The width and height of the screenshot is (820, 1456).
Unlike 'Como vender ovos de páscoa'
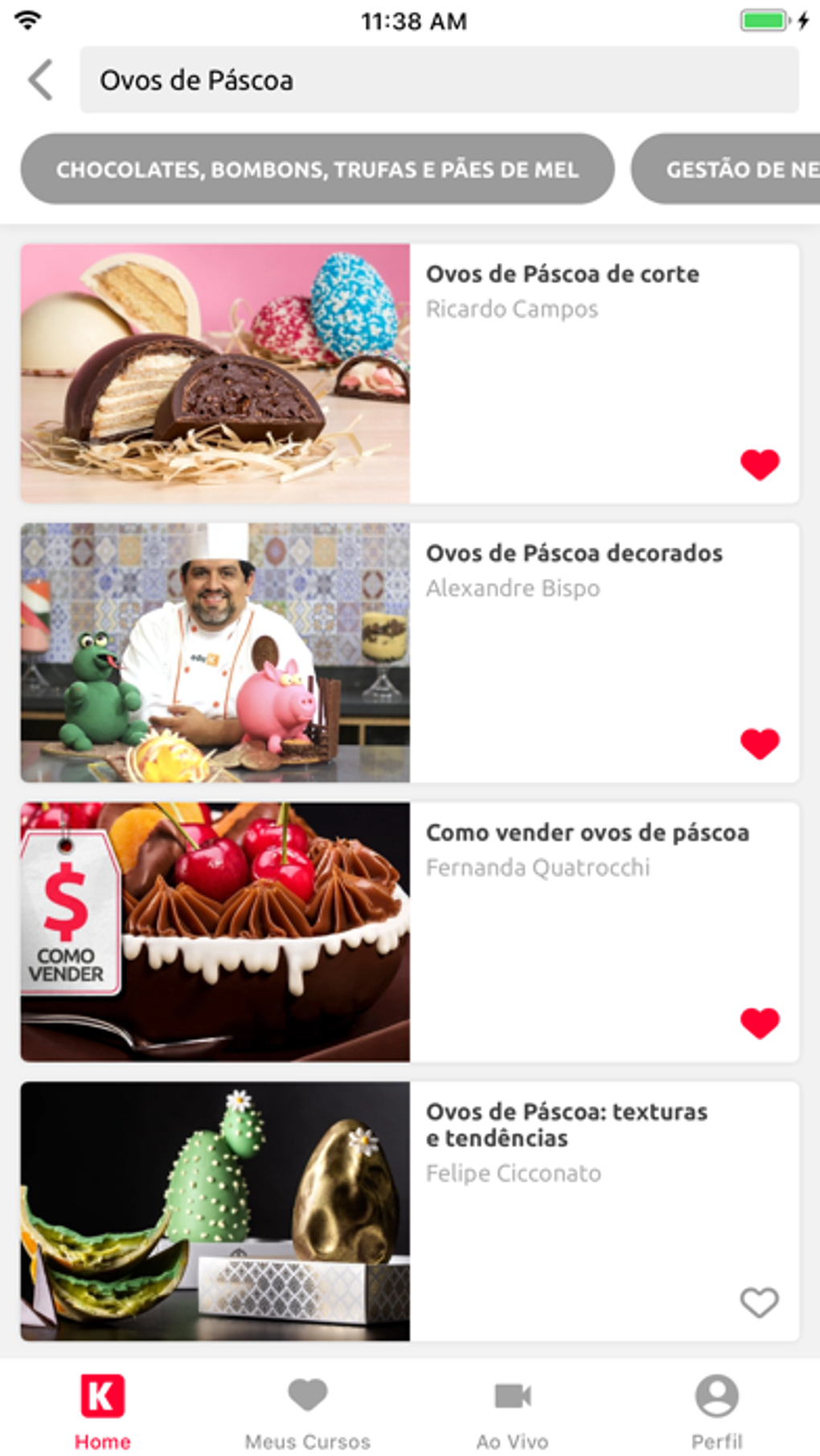pos(759,1023)
